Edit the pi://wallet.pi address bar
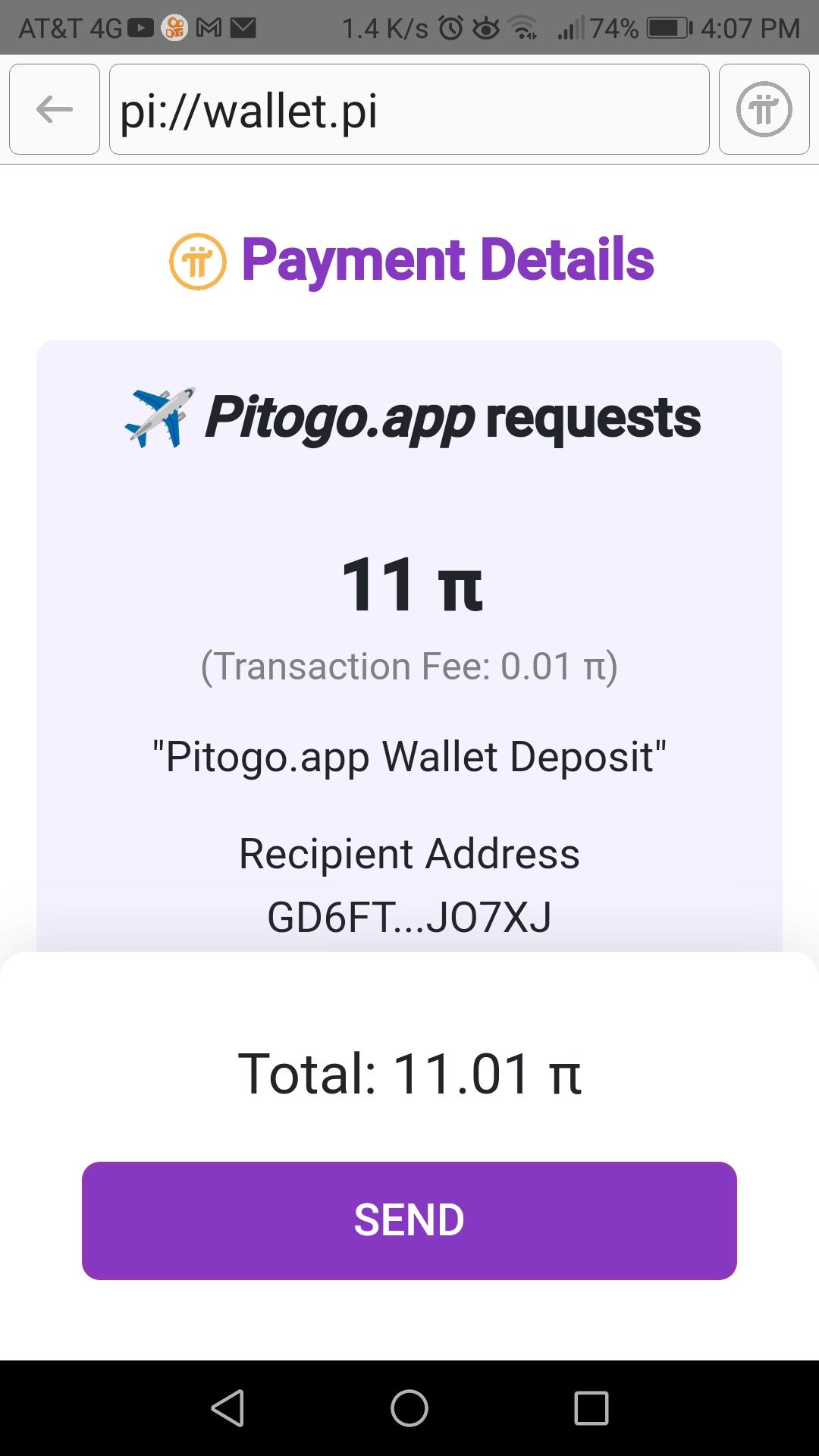The image size is (819, 1456). 409,109
